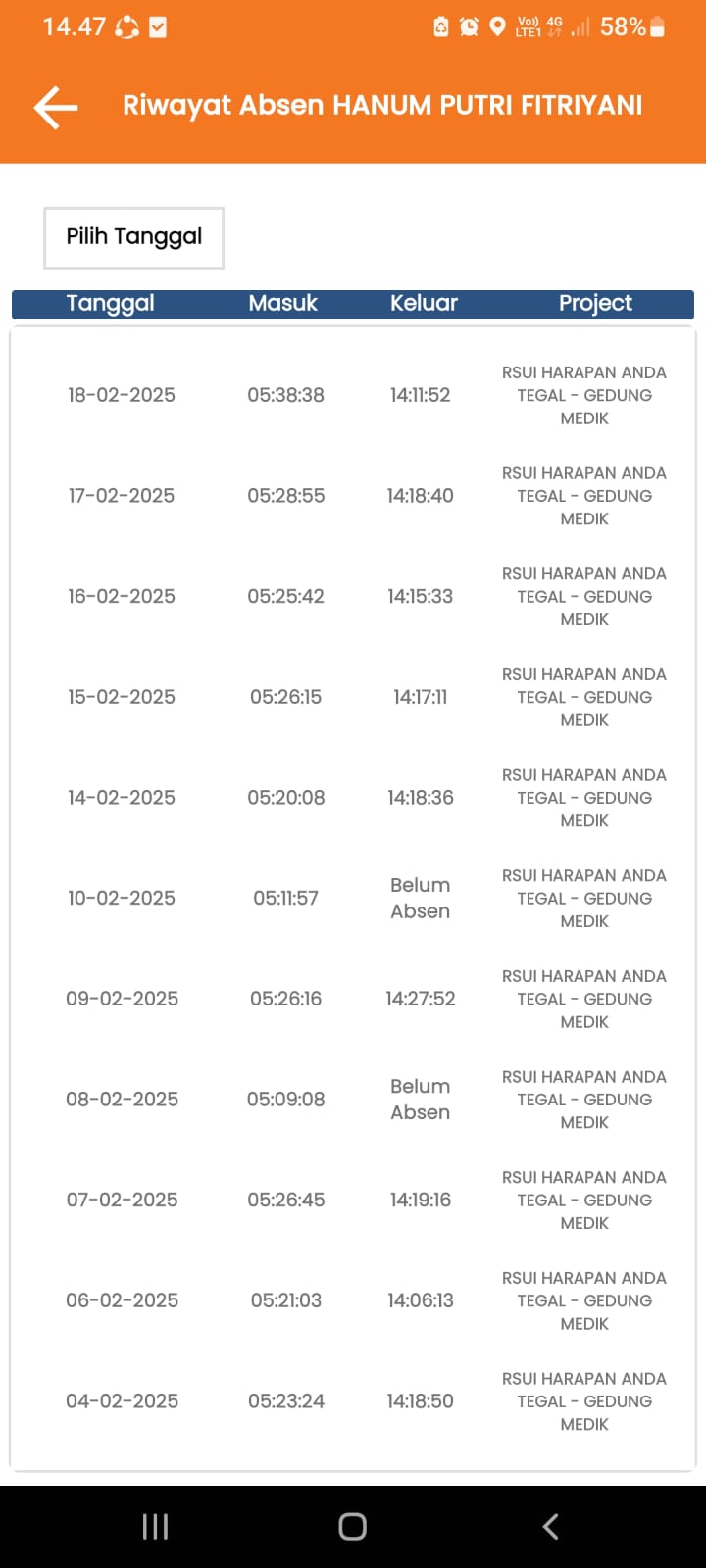The height and width of the screenshot is (1568, 706).
Task: Open the recent apps view
Action: (155, 1526)
